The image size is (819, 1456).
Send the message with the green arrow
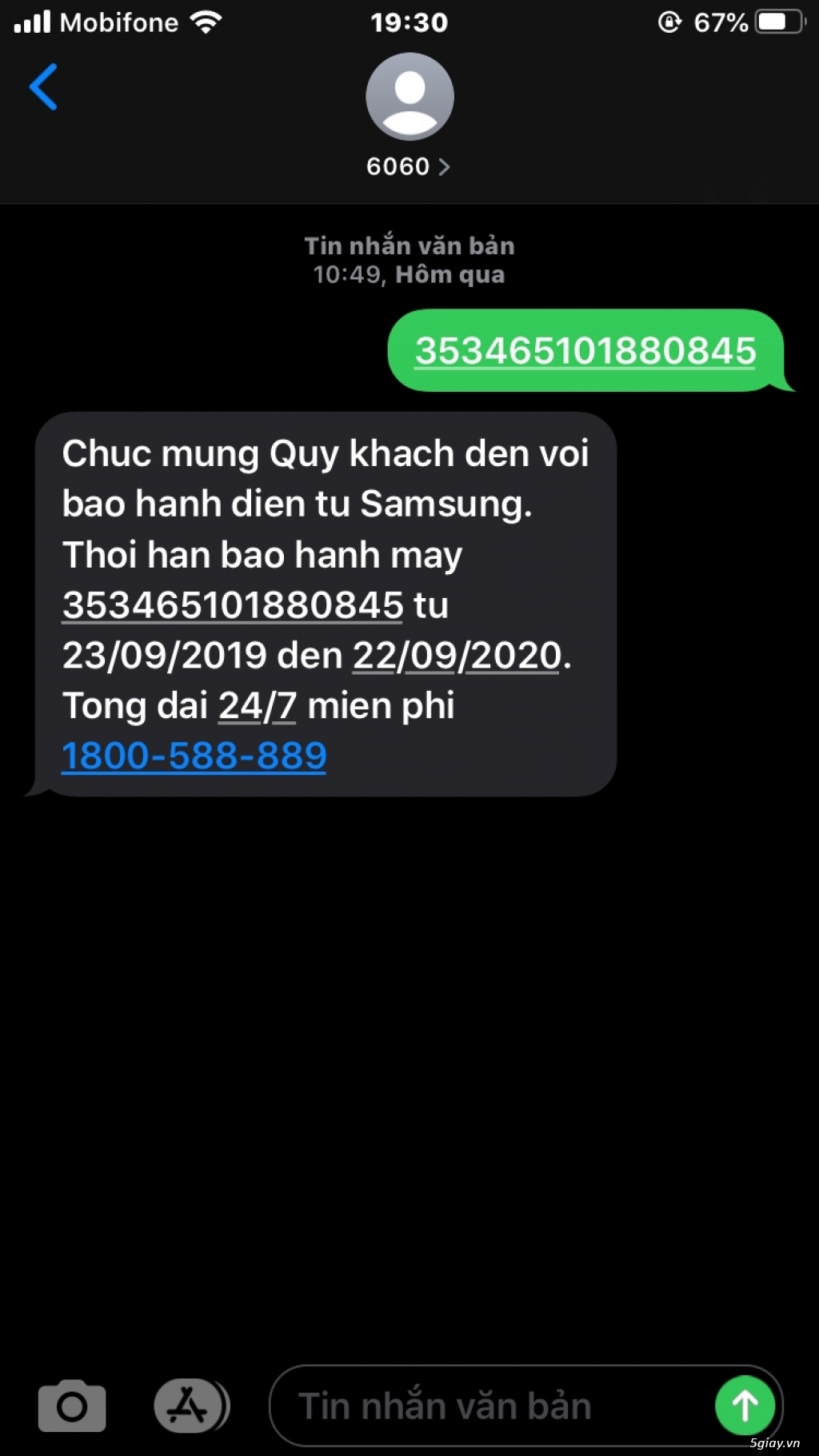point(745,1405)
